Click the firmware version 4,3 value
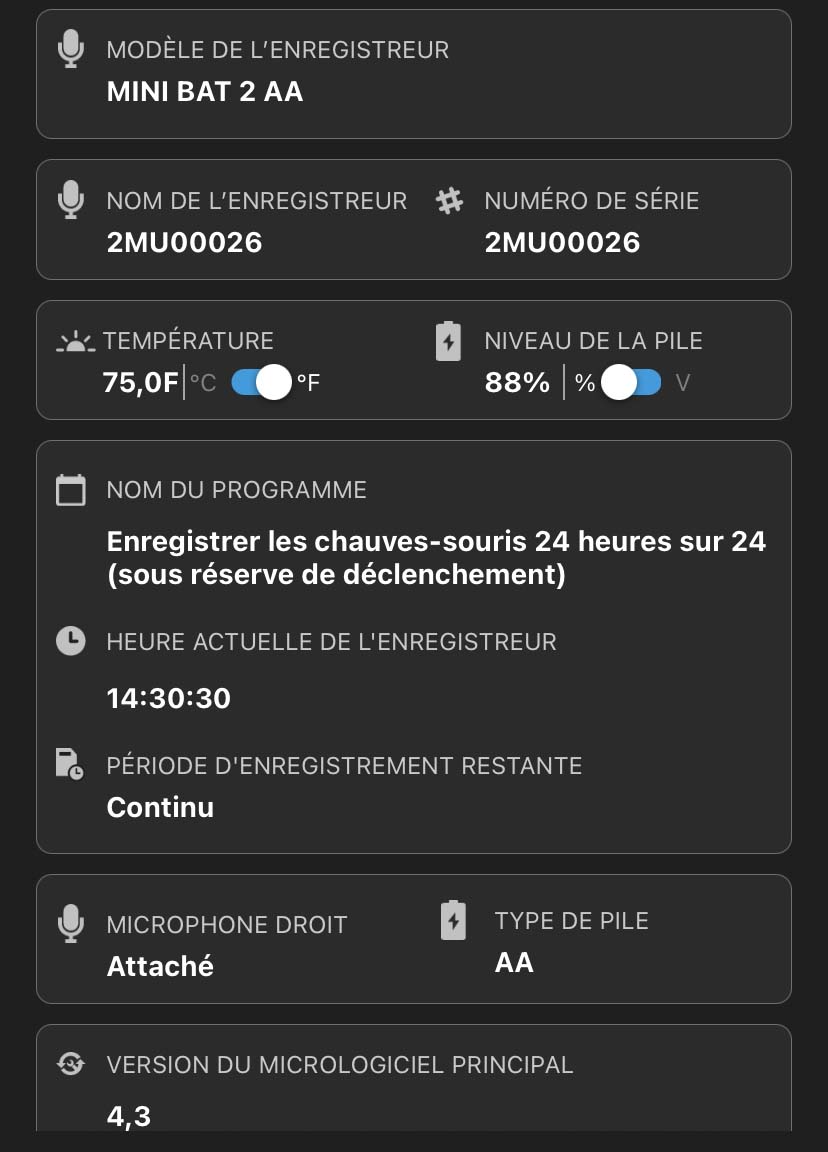Viewport: 828px width, 1152px height. (127, 1115)
